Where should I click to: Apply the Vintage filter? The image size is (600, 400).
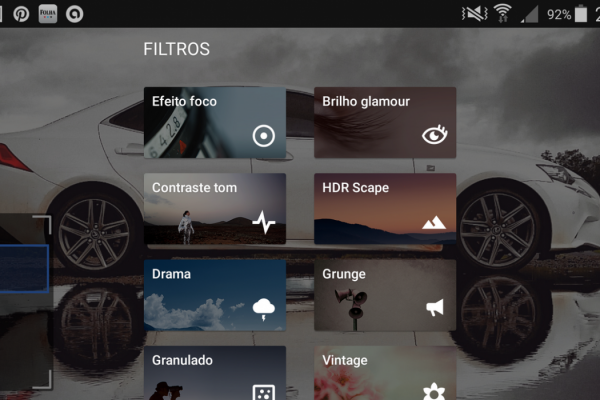coord(385,374)
